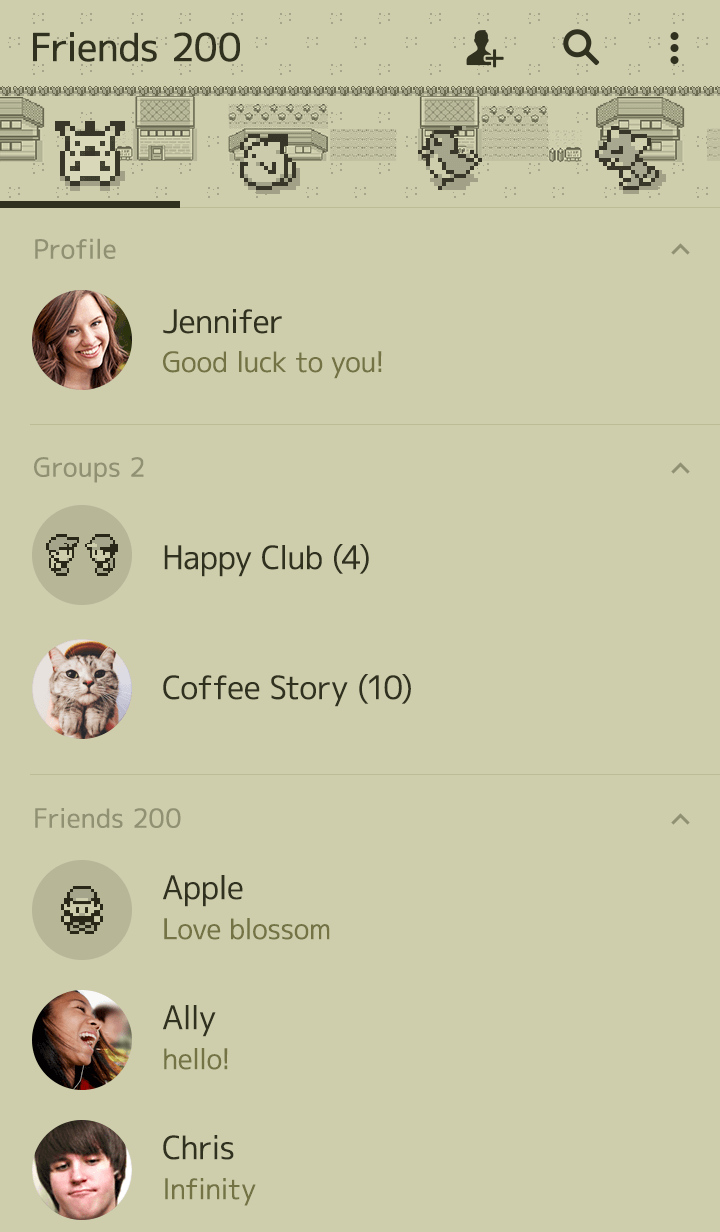
Task: Collapse the Groups section
Action: [x=681, y=468]
